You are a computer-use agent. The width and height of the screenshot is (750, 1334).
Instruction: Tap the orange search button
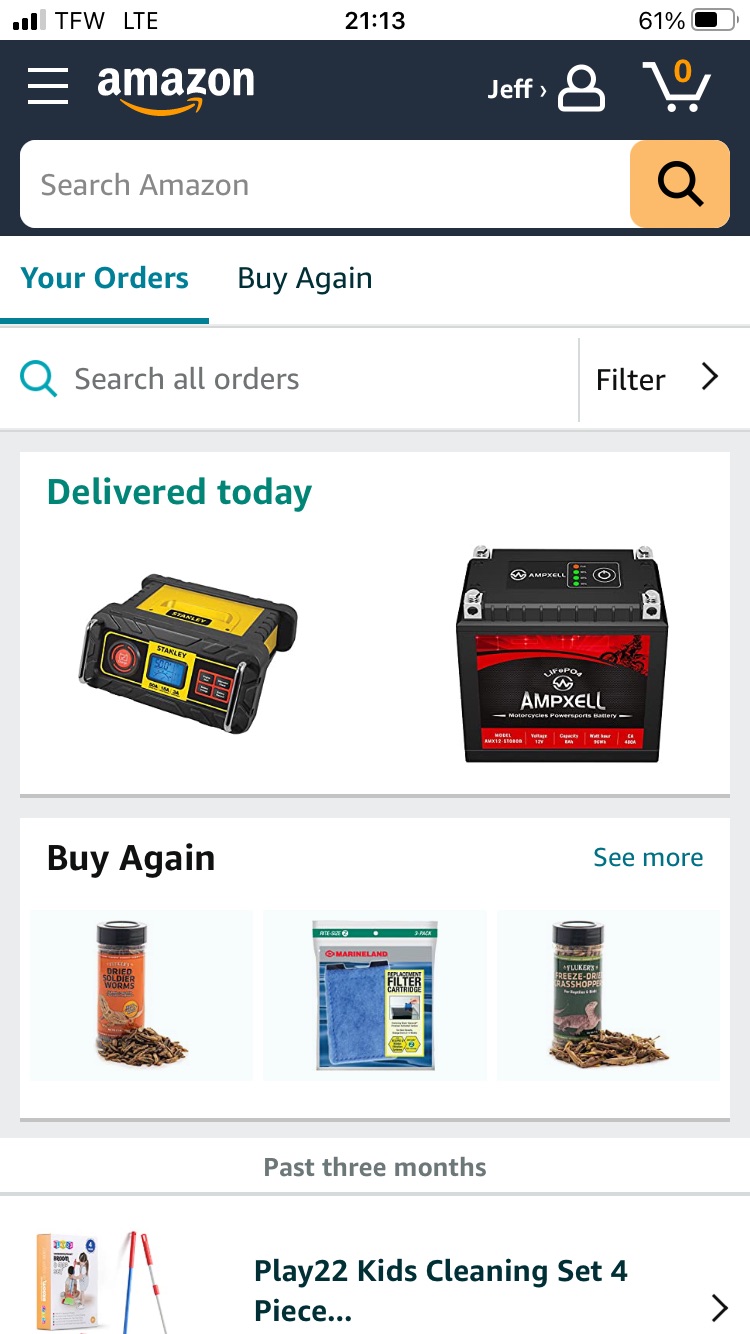[680, 184]
